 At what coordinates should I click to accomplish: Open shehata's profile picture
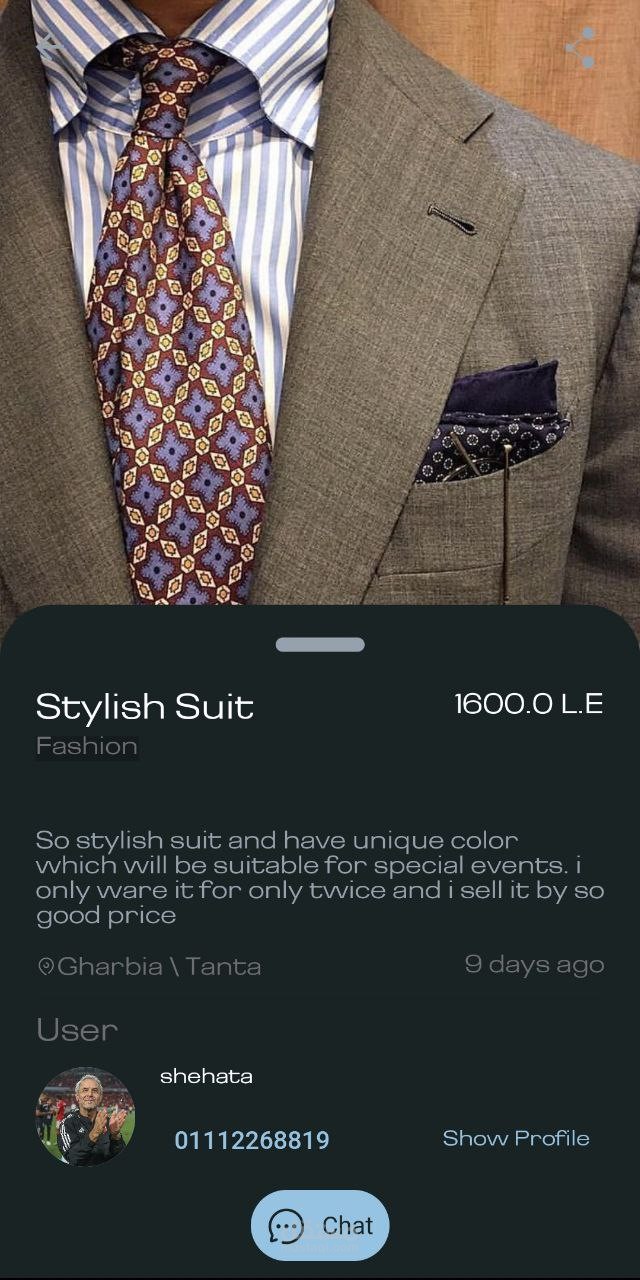click(86, 1116)
